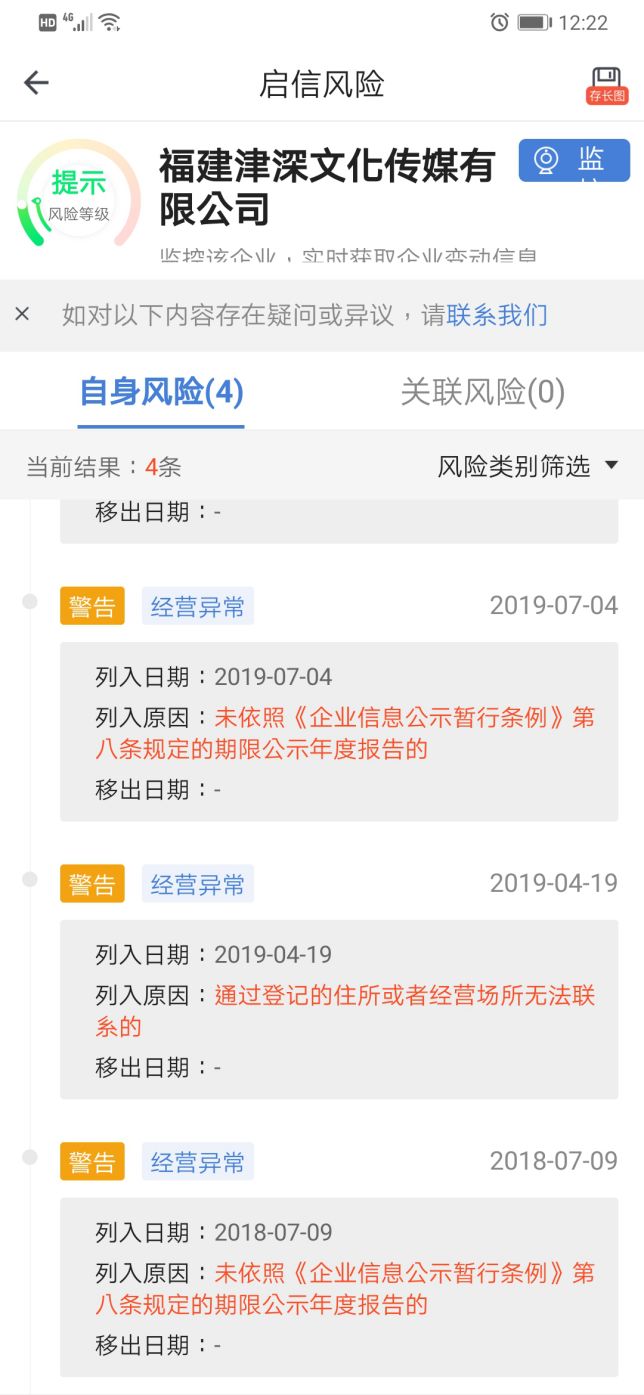The height and width of the screenshot is (1395, 644).
Task: Open the 联系我们 link
Action: [497, 316]
